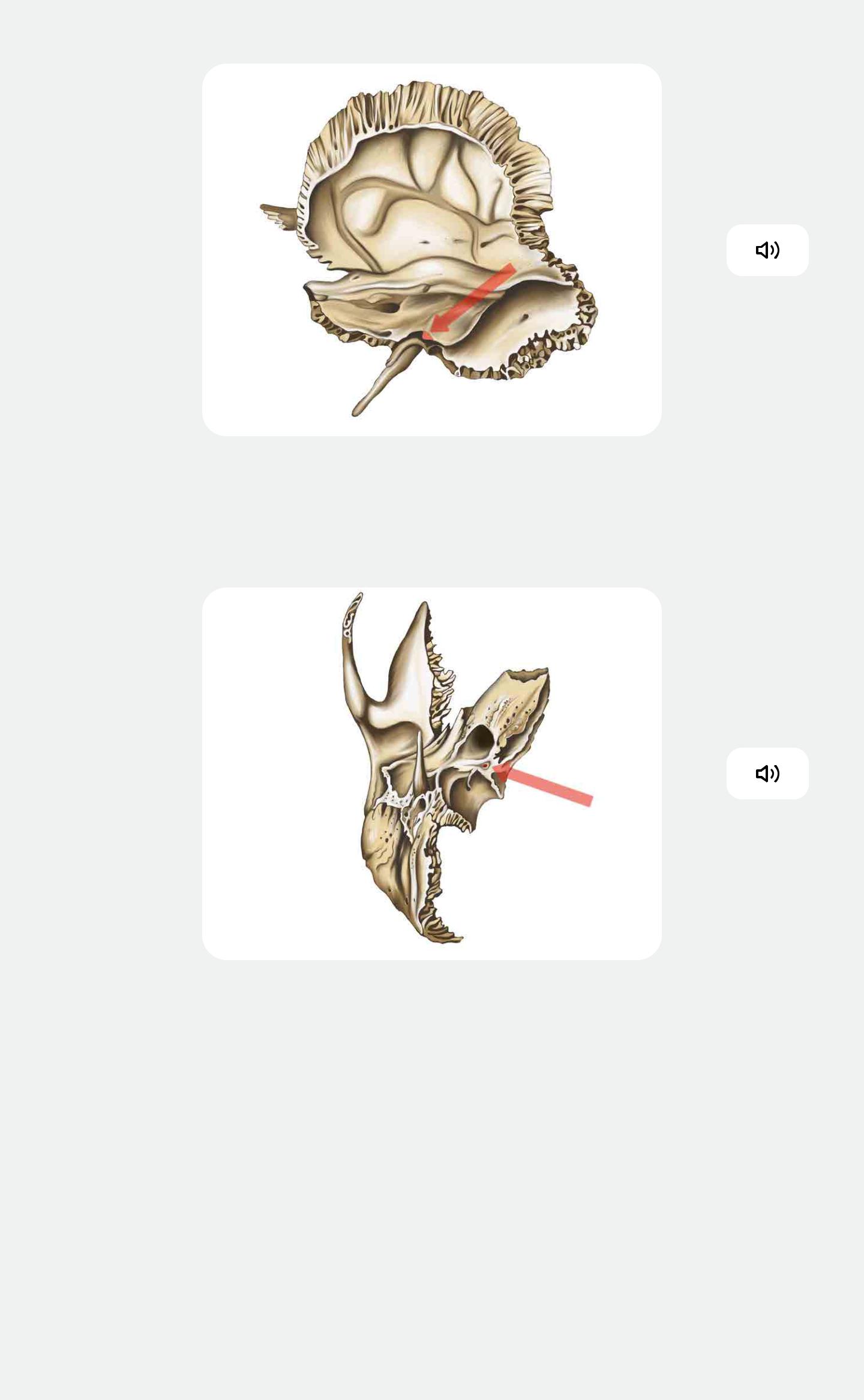
Task: Play audio for the bottom bone image
Action: click(767, 774)
